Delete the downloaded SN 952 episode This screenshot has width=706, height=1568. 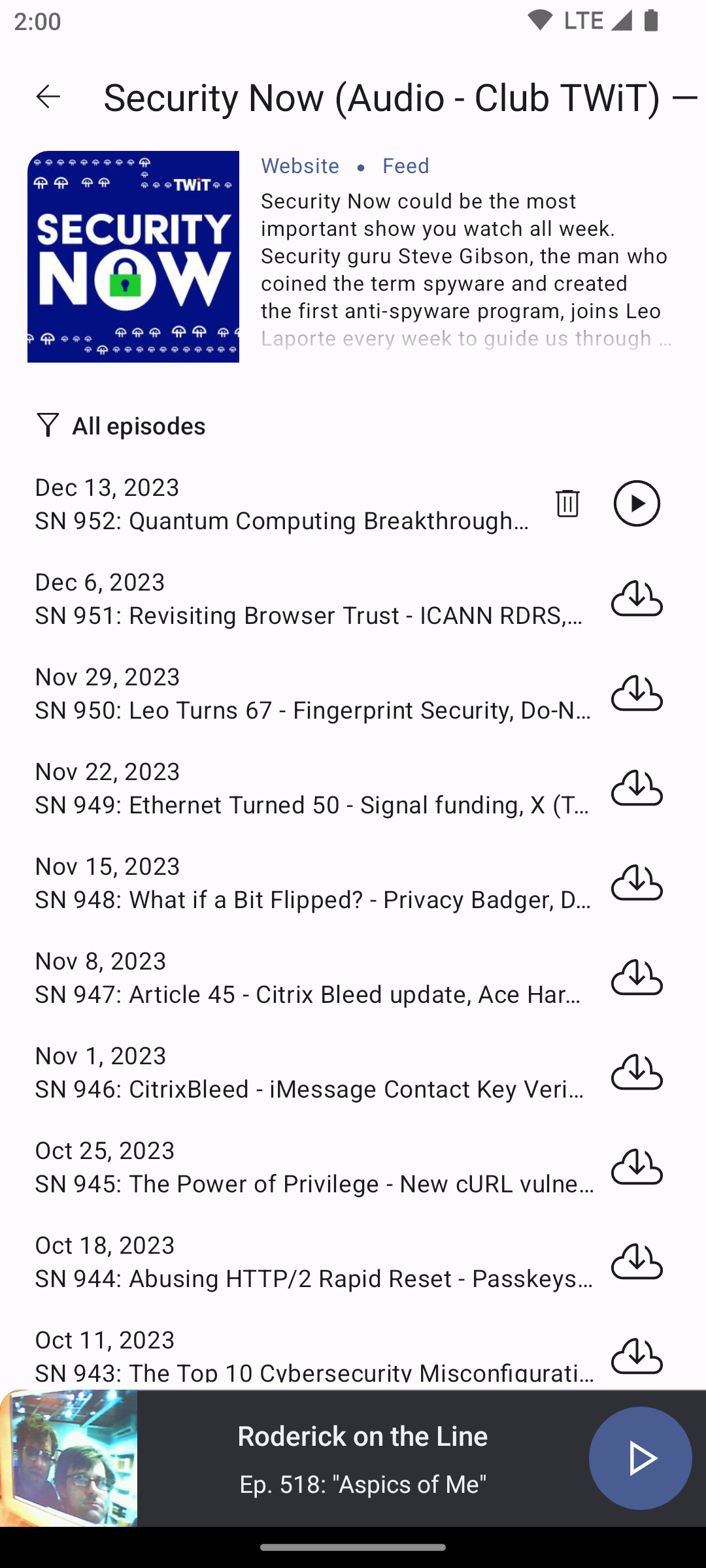tap(567, 503)
